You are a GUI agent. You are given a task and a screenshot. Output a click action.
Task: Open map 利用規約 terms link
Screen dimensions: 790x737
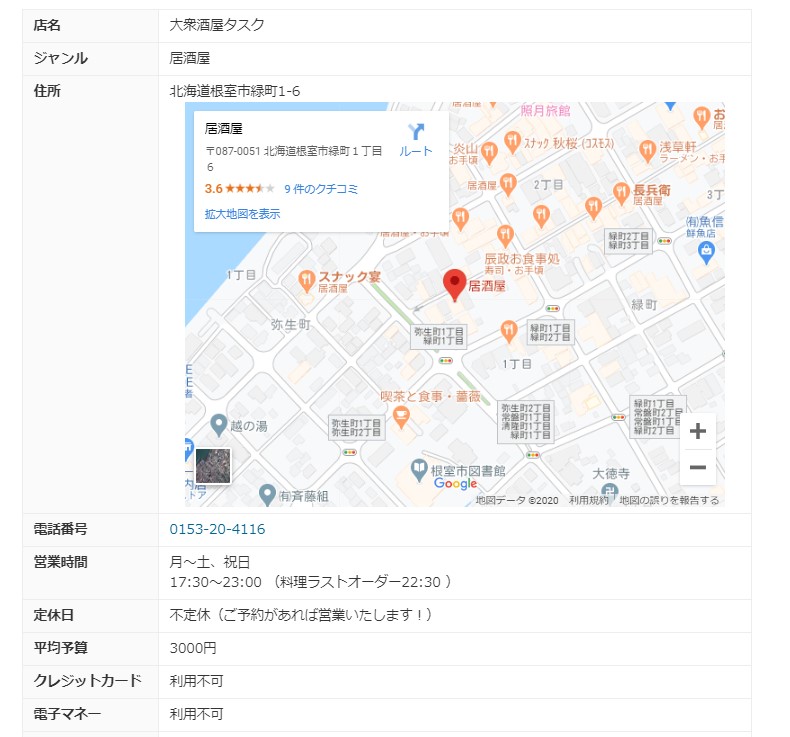tap(589, 500)
